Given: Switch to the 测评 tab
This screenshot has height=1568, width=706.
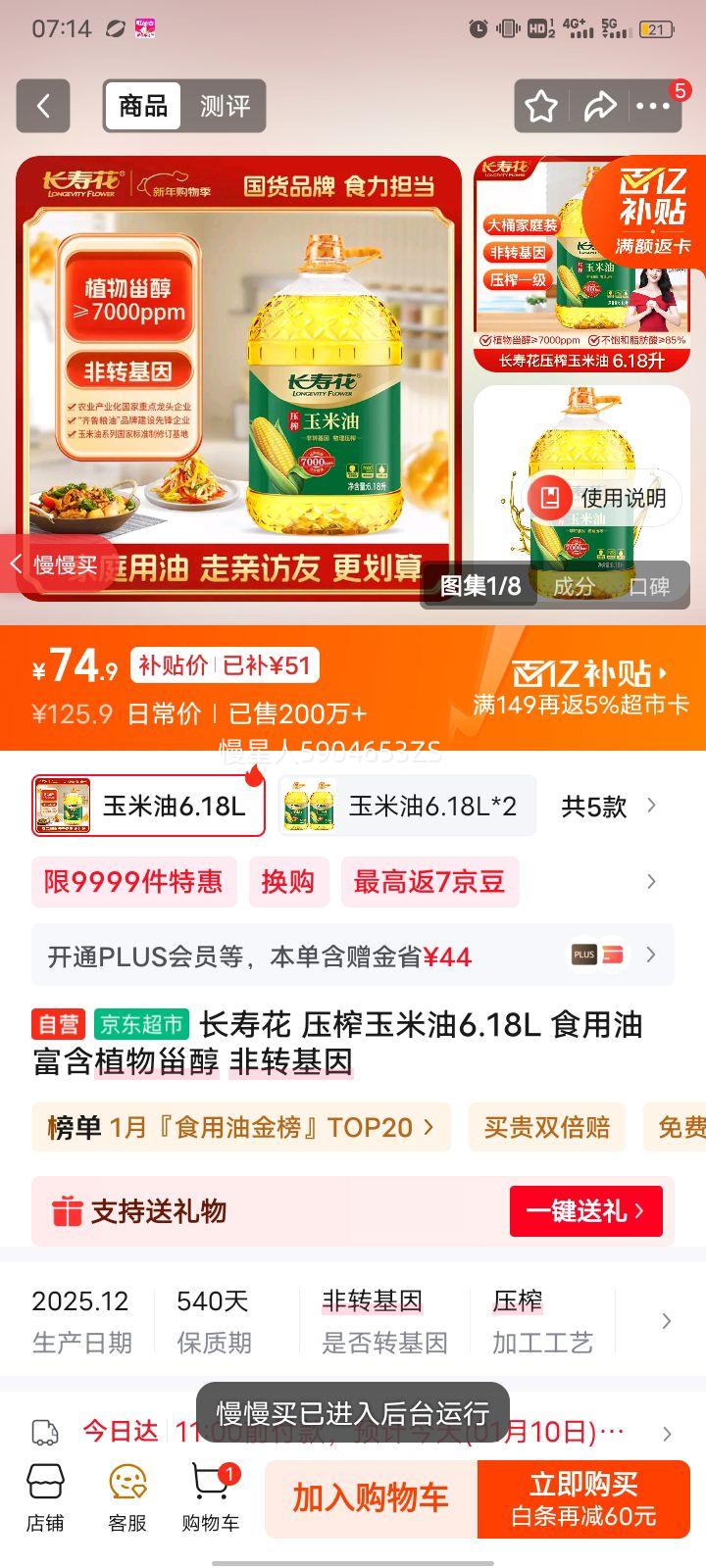Looking at the screenshot, I should pyautogui.click(x=224, y=106).
